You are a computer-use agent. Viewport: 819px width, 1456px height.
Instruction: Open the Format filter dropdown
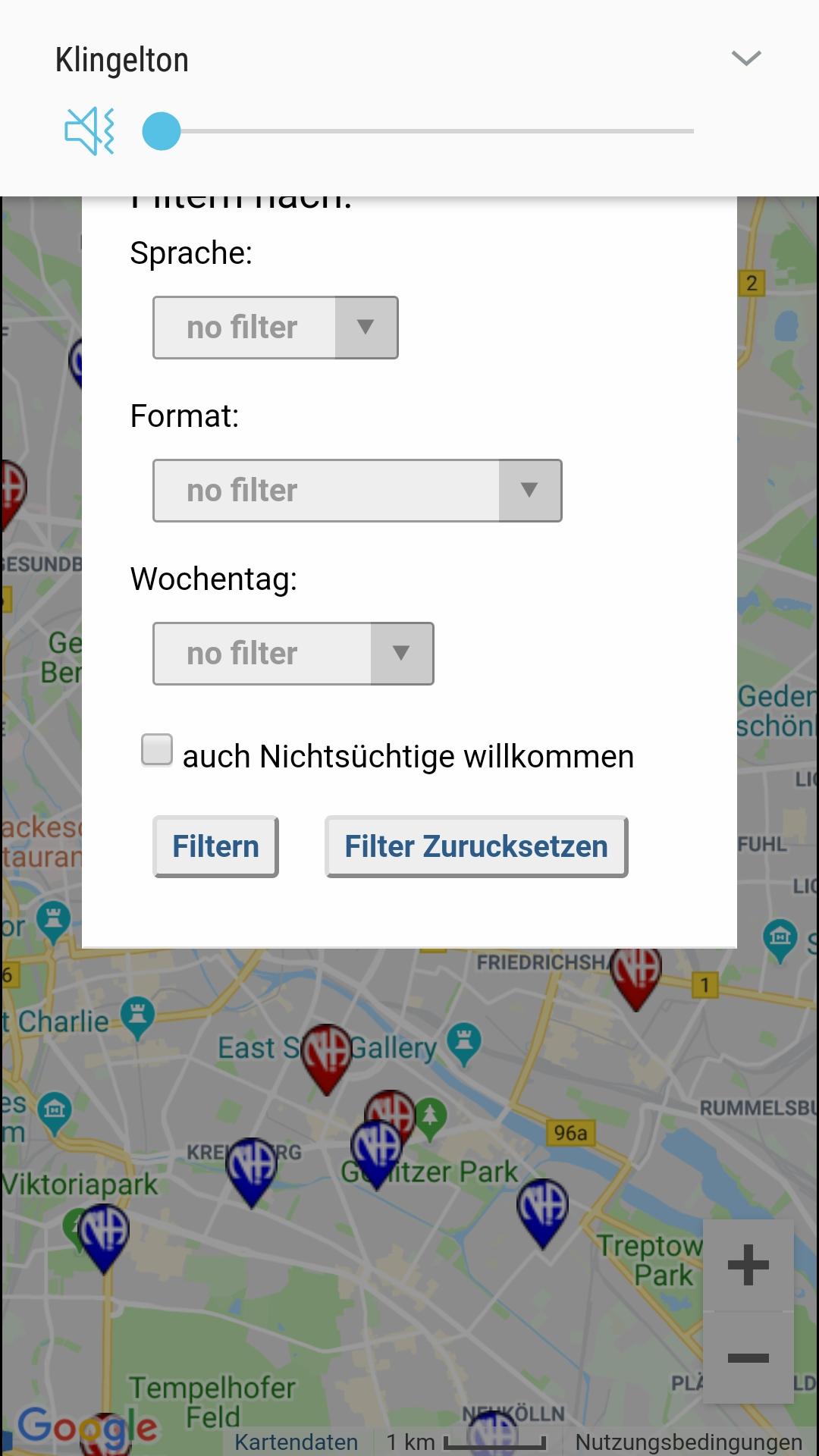[x=357, y=491]
